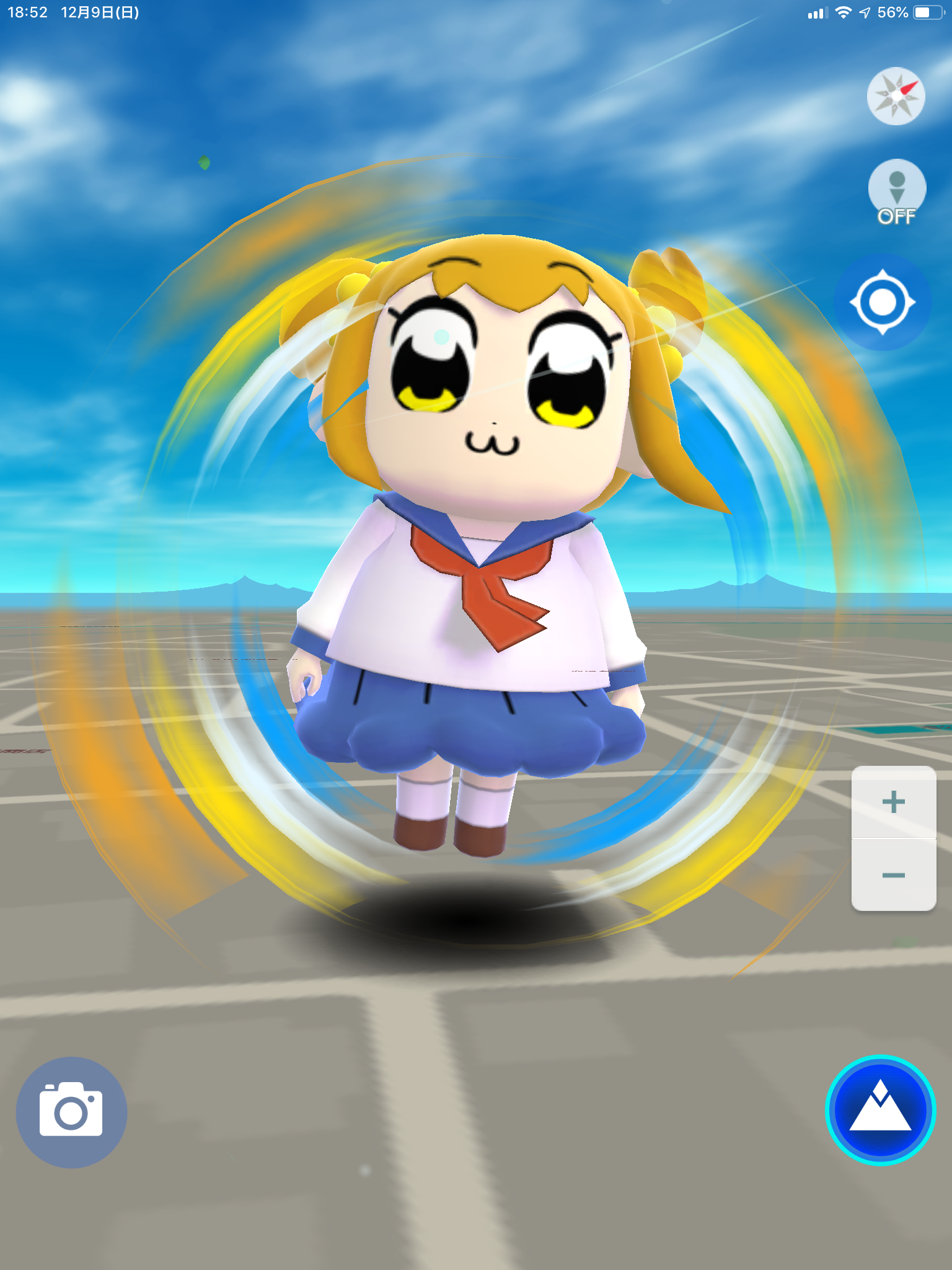This screenshot has width=952, height=1270.
Task: Tap the compass to reset map orientation
Action: tap(896, 96)
